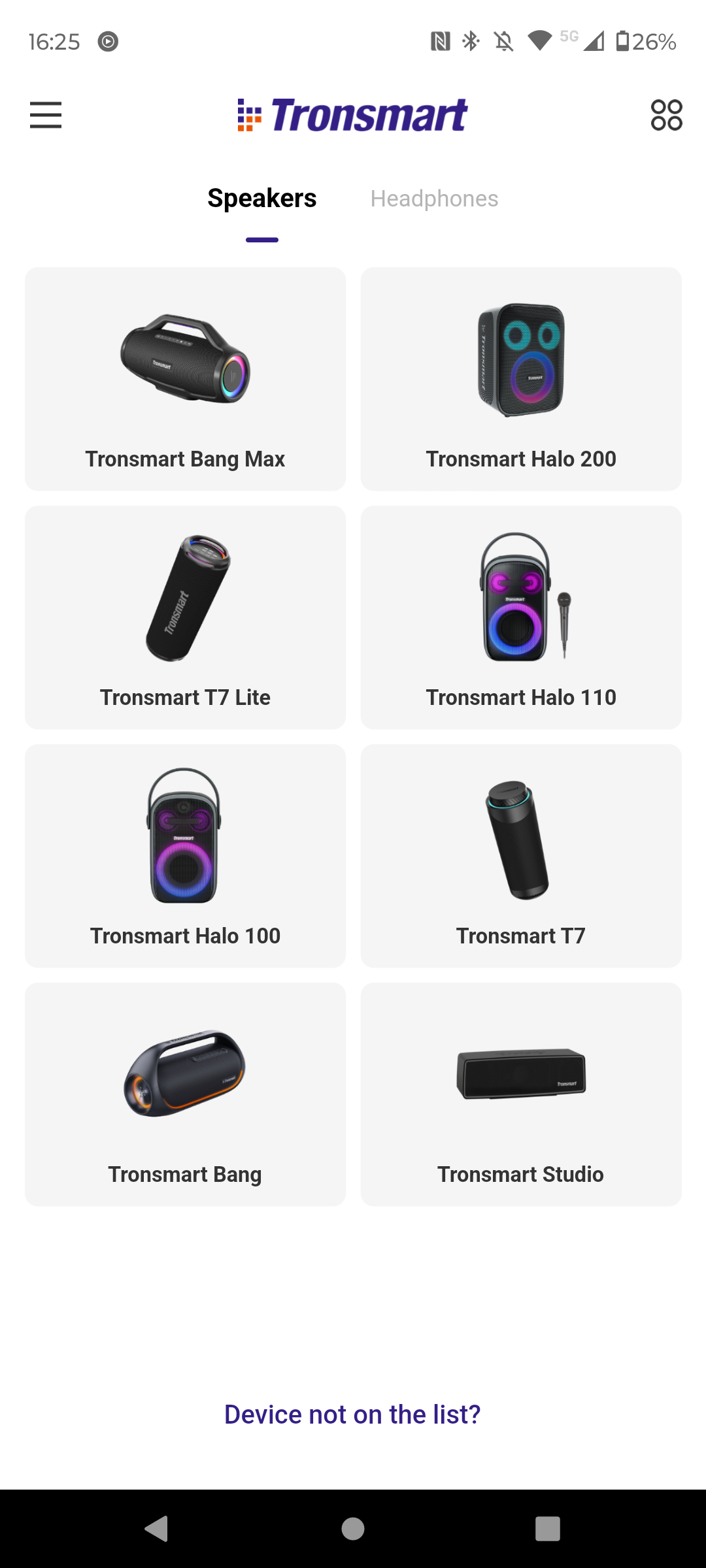The image size is (706, 1568).
Task: Select the Tronsmart Halo 200 card
Action: pyautogui.click(x=521, y=379)
